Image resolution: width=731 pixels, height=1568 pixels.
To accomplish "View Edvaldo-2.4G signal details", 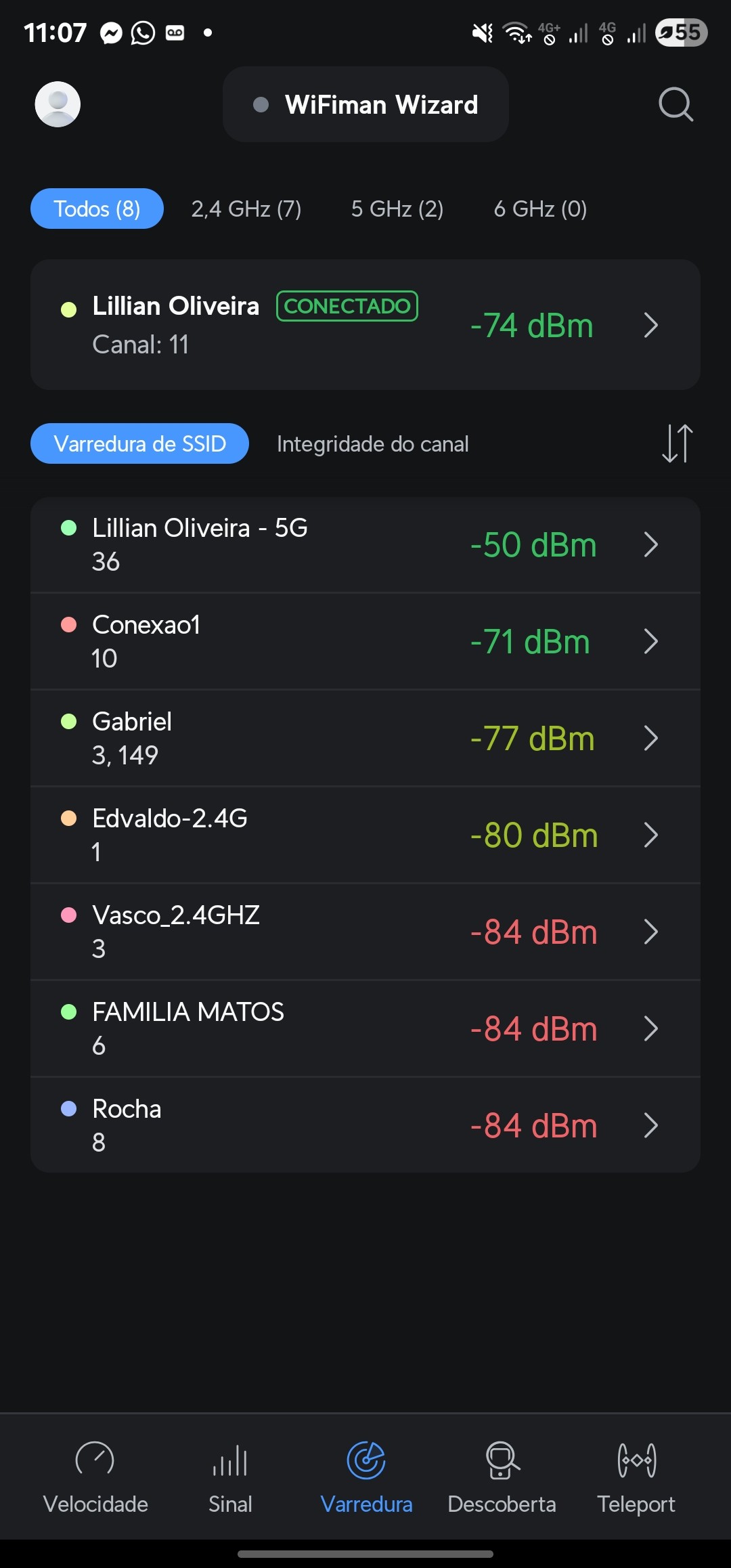I will coord(365,835).
